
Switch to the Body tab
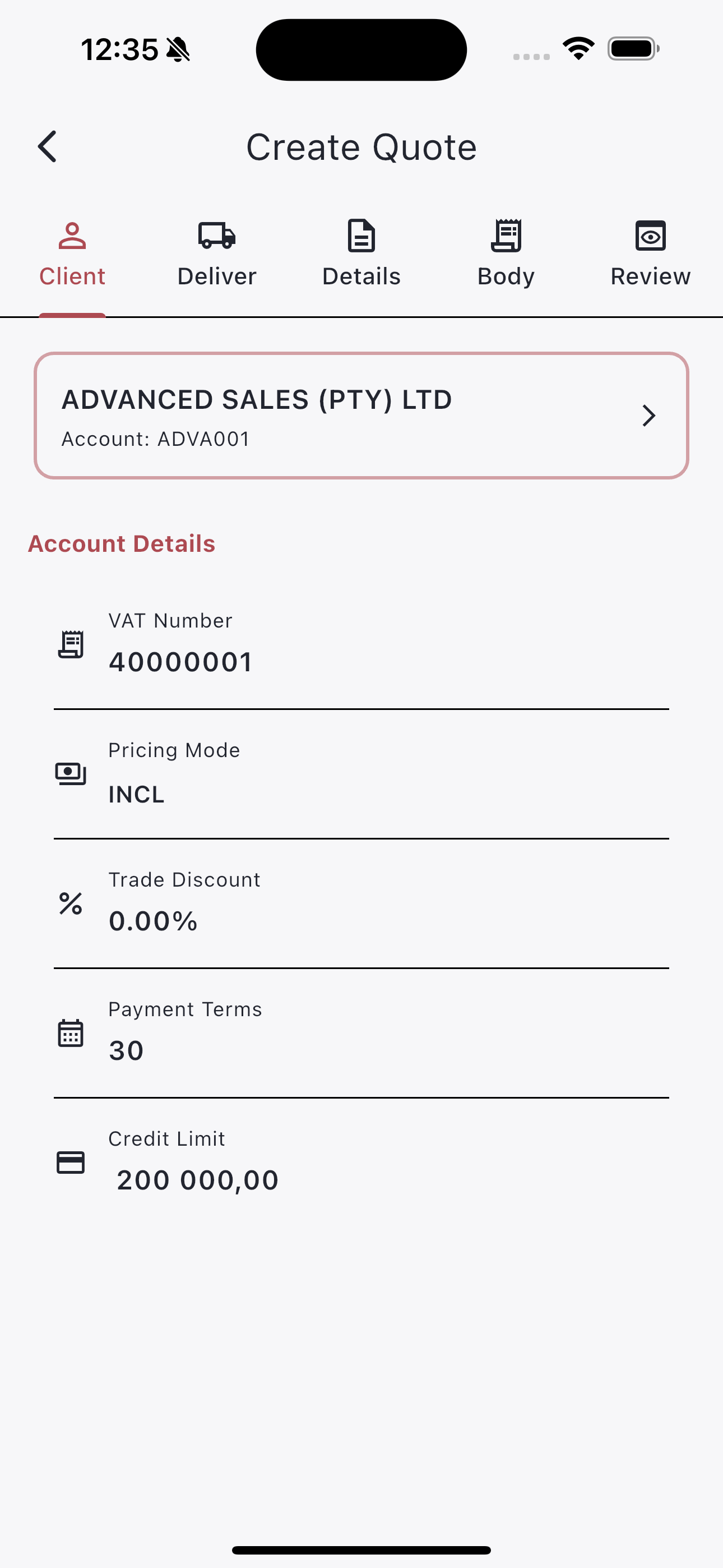[506, 256]
